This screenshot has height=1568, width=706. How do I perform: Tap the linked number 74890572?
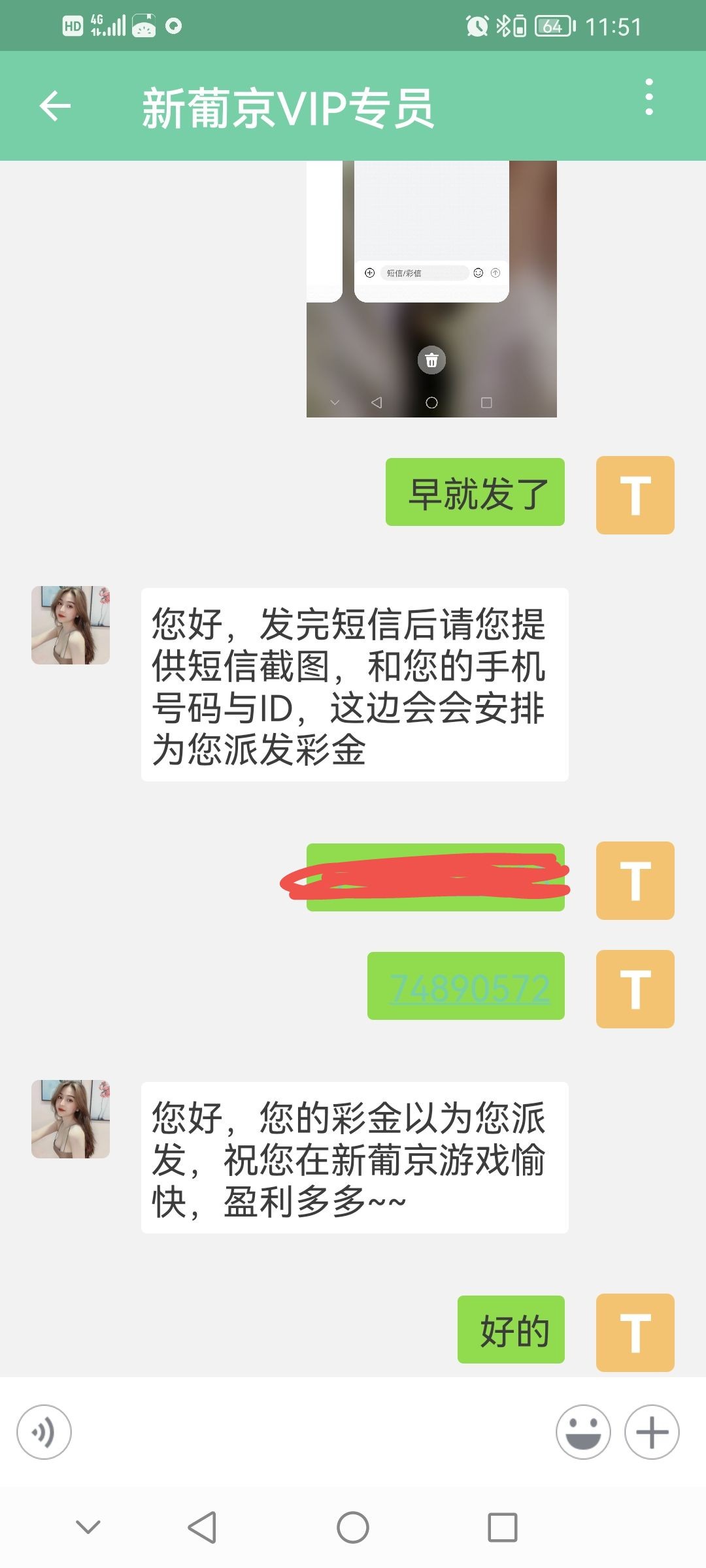(469, 988)
